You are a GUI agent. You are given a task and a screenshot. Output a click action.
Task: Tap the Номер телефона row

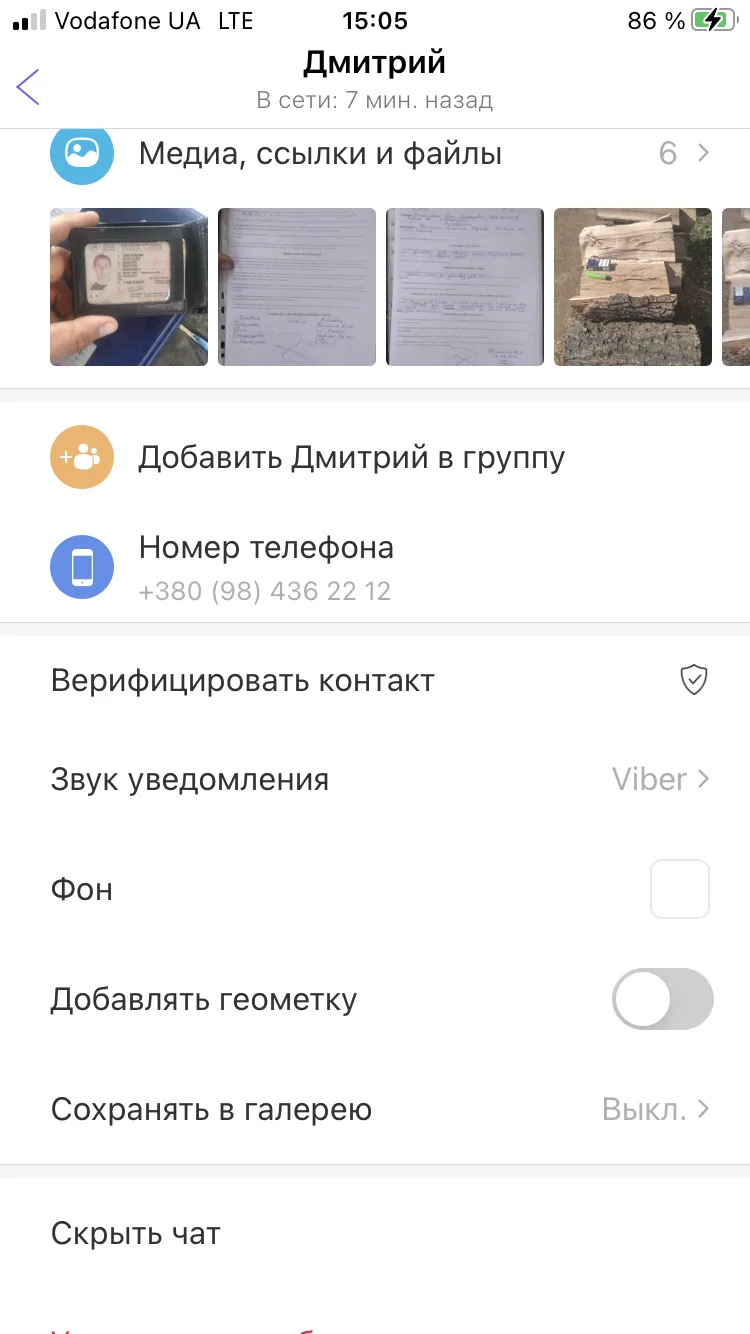tap(375, 568)
